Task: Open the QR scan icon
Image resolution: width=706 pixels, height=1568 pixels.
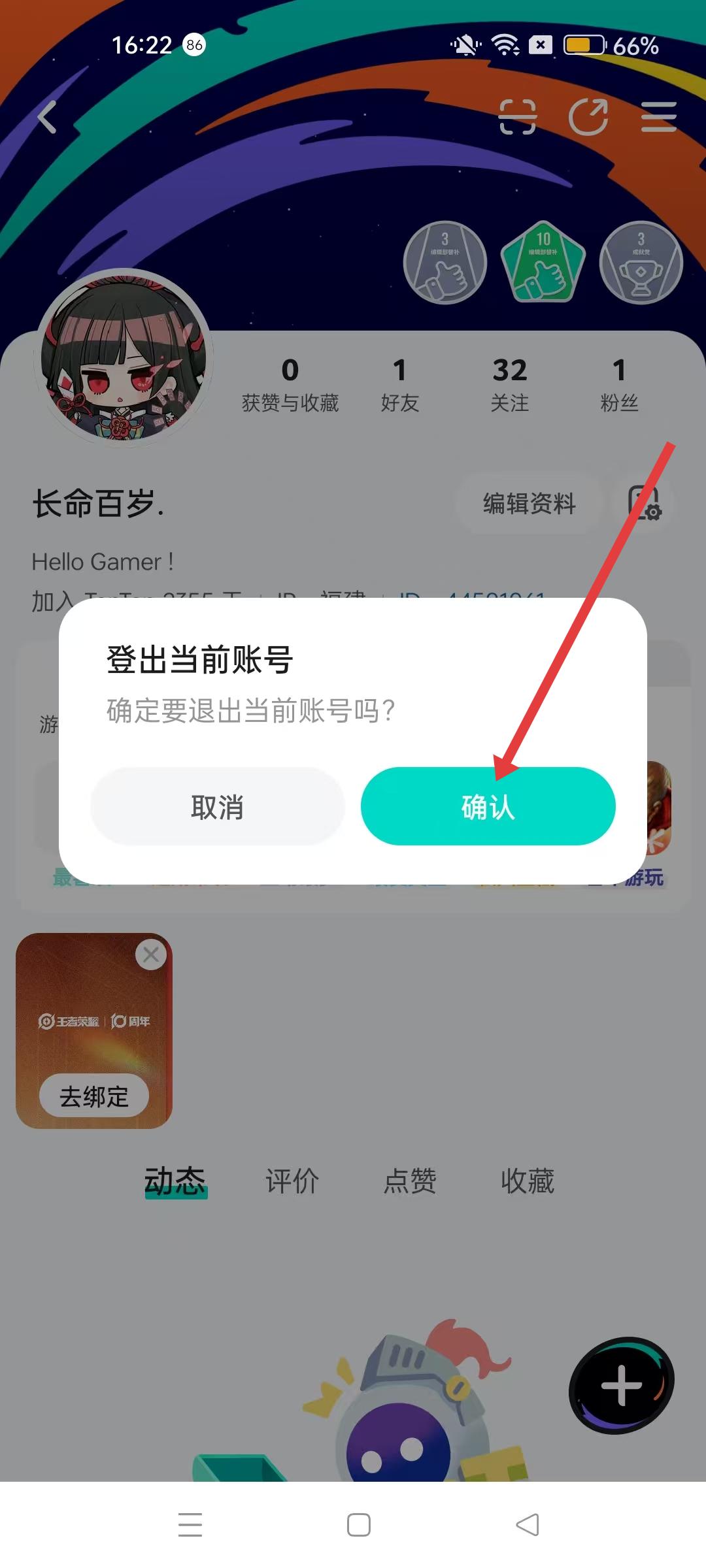Action: click(x=517, y=118)
